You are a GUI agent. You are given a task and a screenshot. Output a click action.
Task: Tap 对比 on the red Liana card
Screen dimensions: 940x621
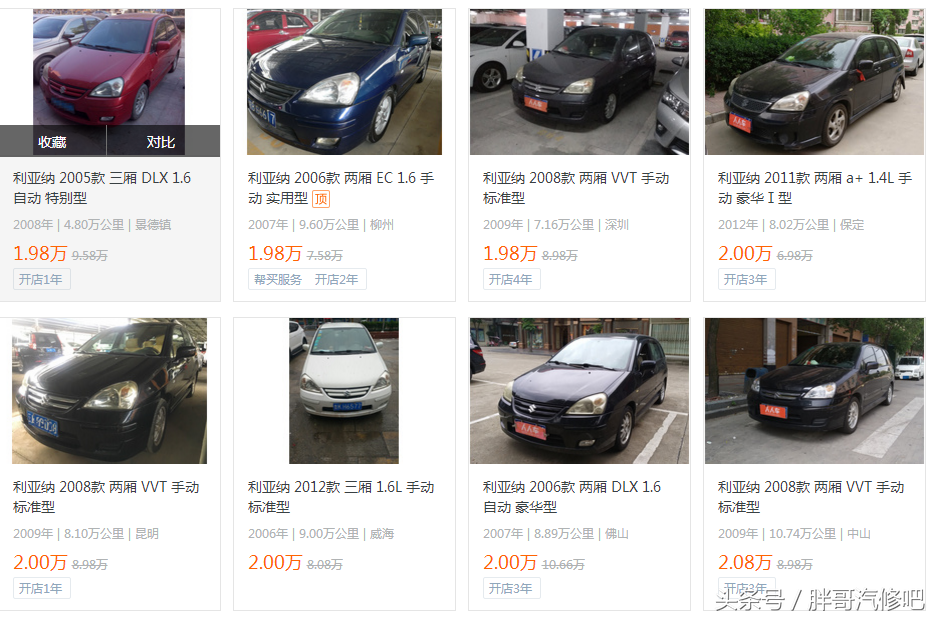[161, 142]
